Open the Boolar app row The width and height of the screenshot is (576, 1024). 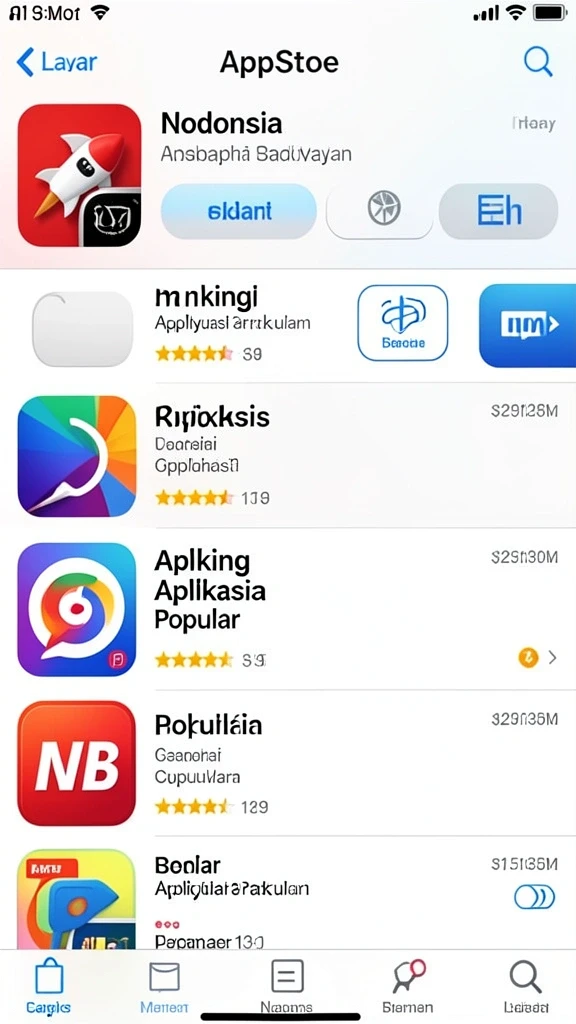288,893
